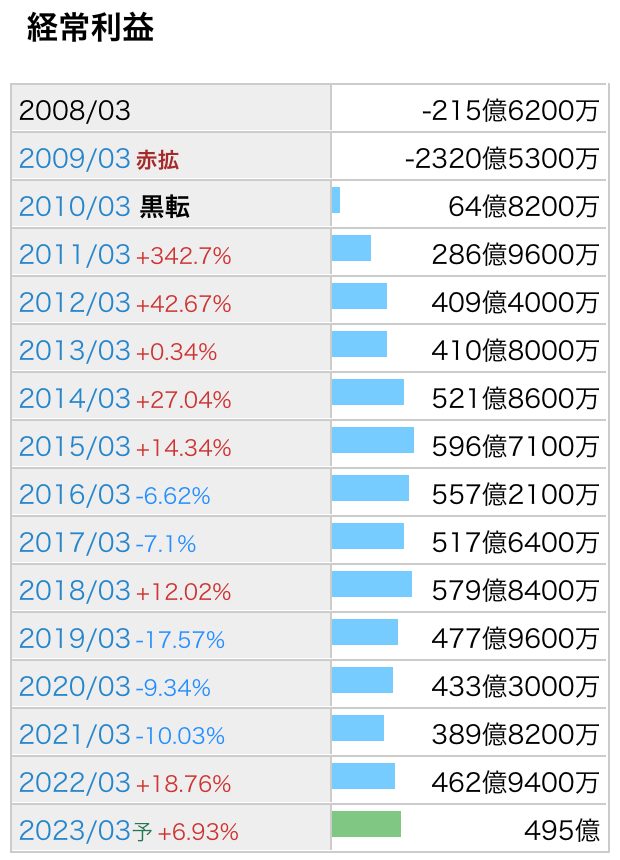Viewport: 620px width, 860px height.
Task: Select the 2021/03 period link
Action: [x=75, y=735]
